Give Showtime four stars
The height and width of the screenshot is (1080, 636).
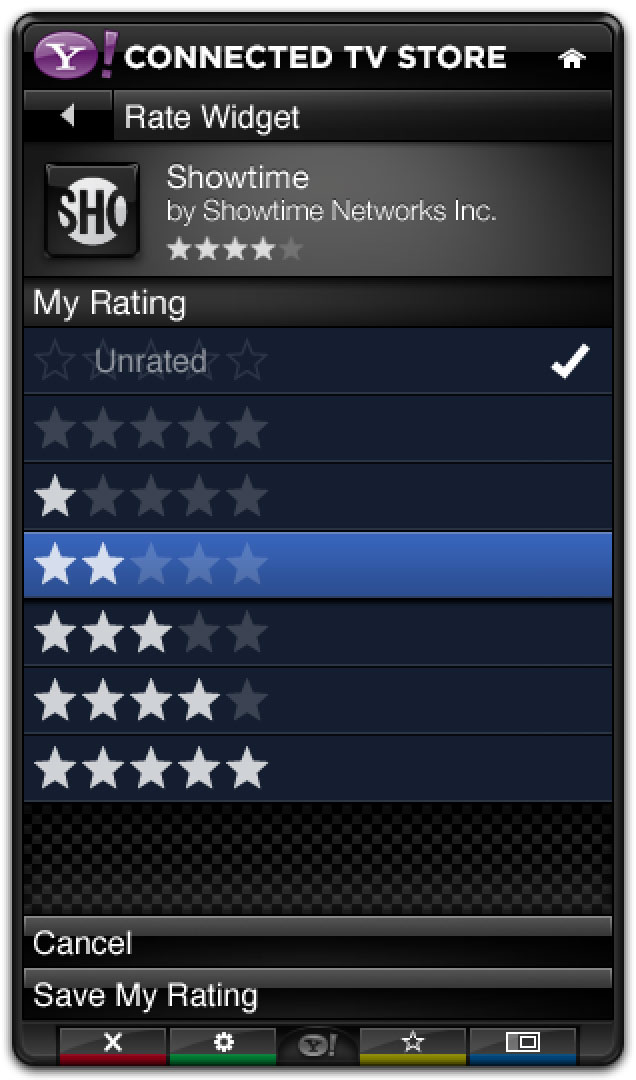[x=317, y=701]
